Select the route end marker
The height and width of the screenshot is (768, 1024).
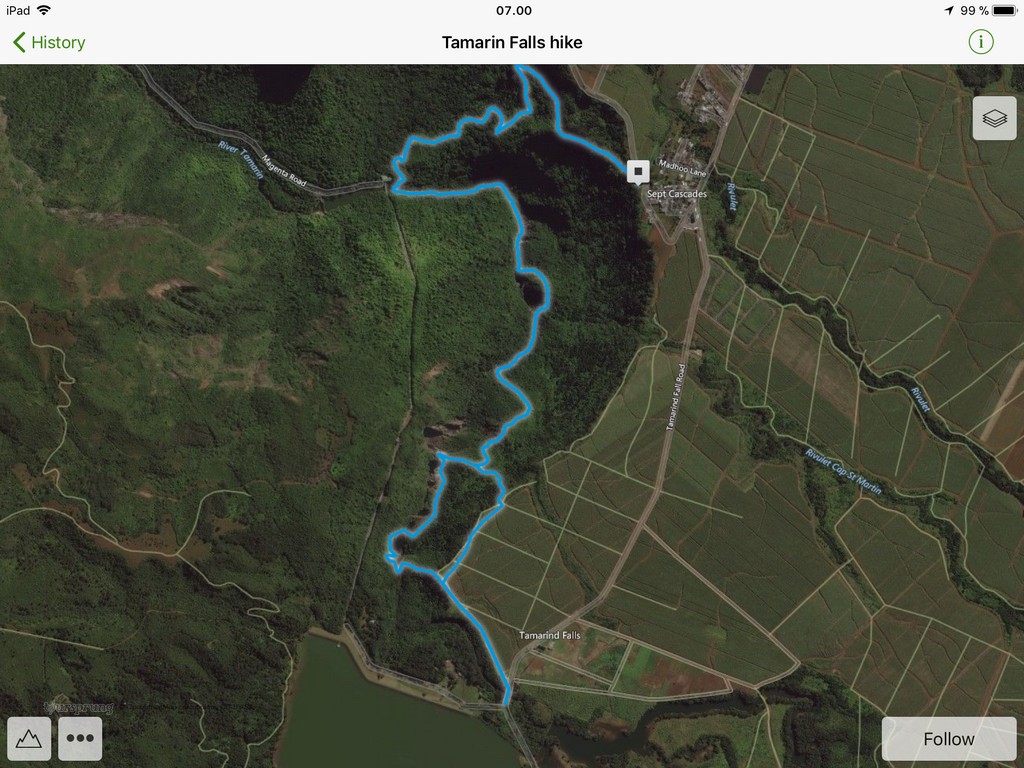click(x=638, y=171)
